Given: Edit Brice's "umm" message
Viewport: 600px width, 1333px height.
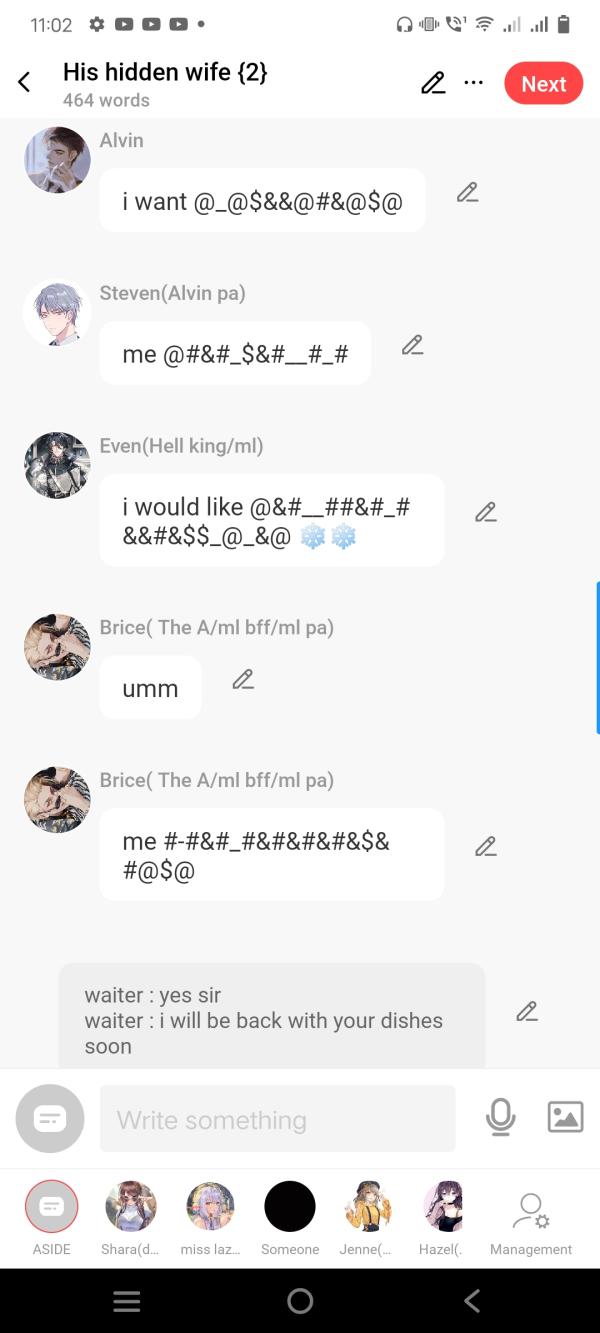Looking at the screenshot, I should (x=242, y=680).
